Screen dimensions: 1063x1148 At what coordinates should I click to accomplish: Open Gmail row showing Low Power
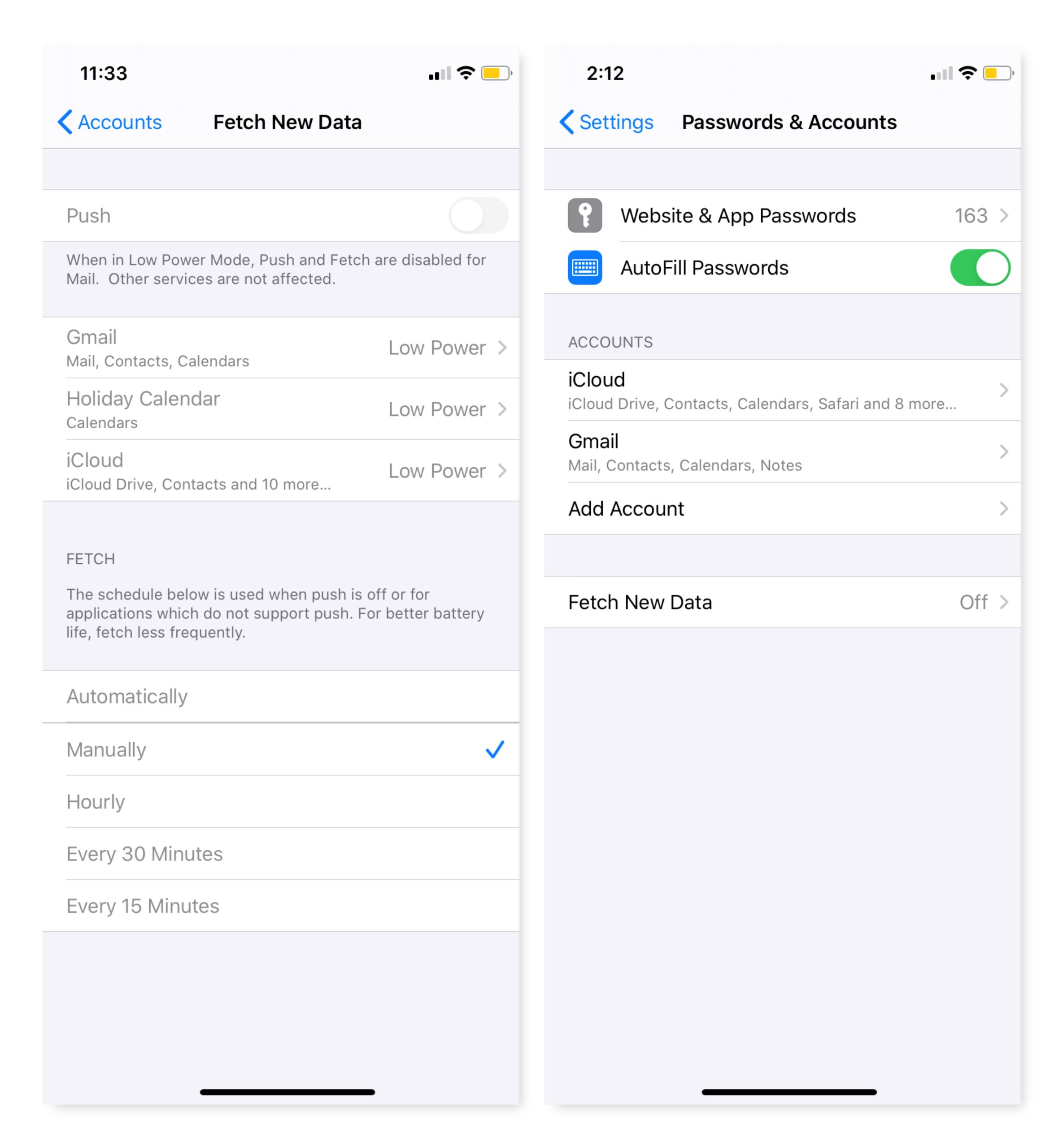281,348
